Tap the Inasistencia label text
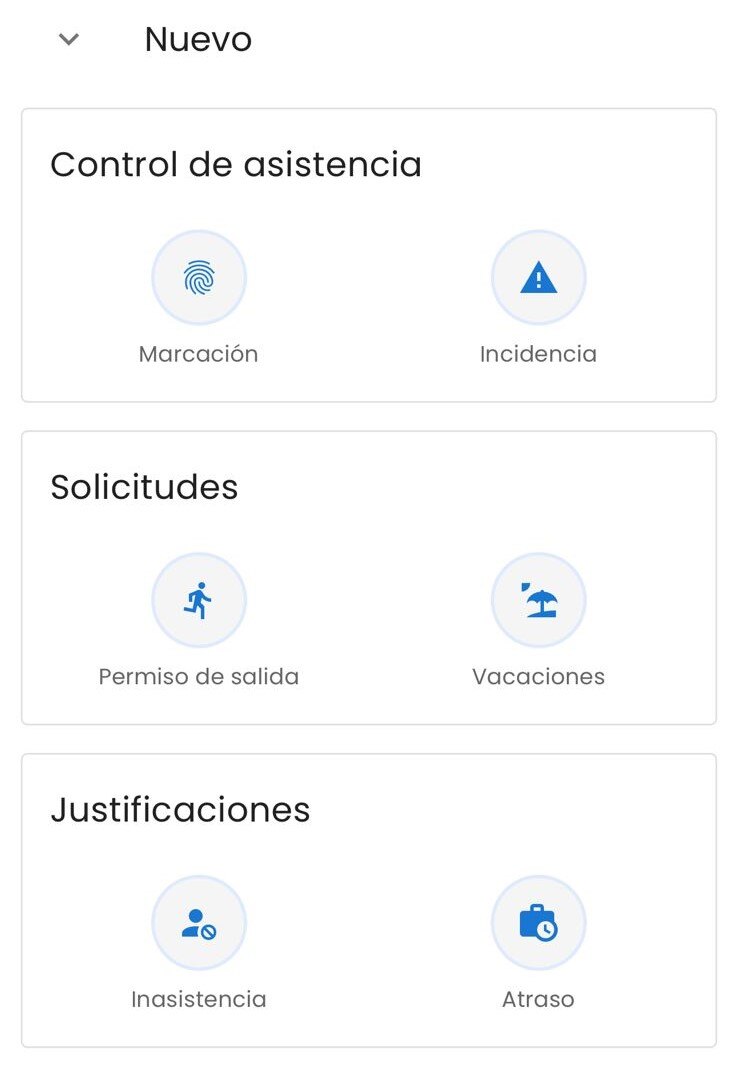This screenshot has width=738, height=1080. [x=199, y=998]
